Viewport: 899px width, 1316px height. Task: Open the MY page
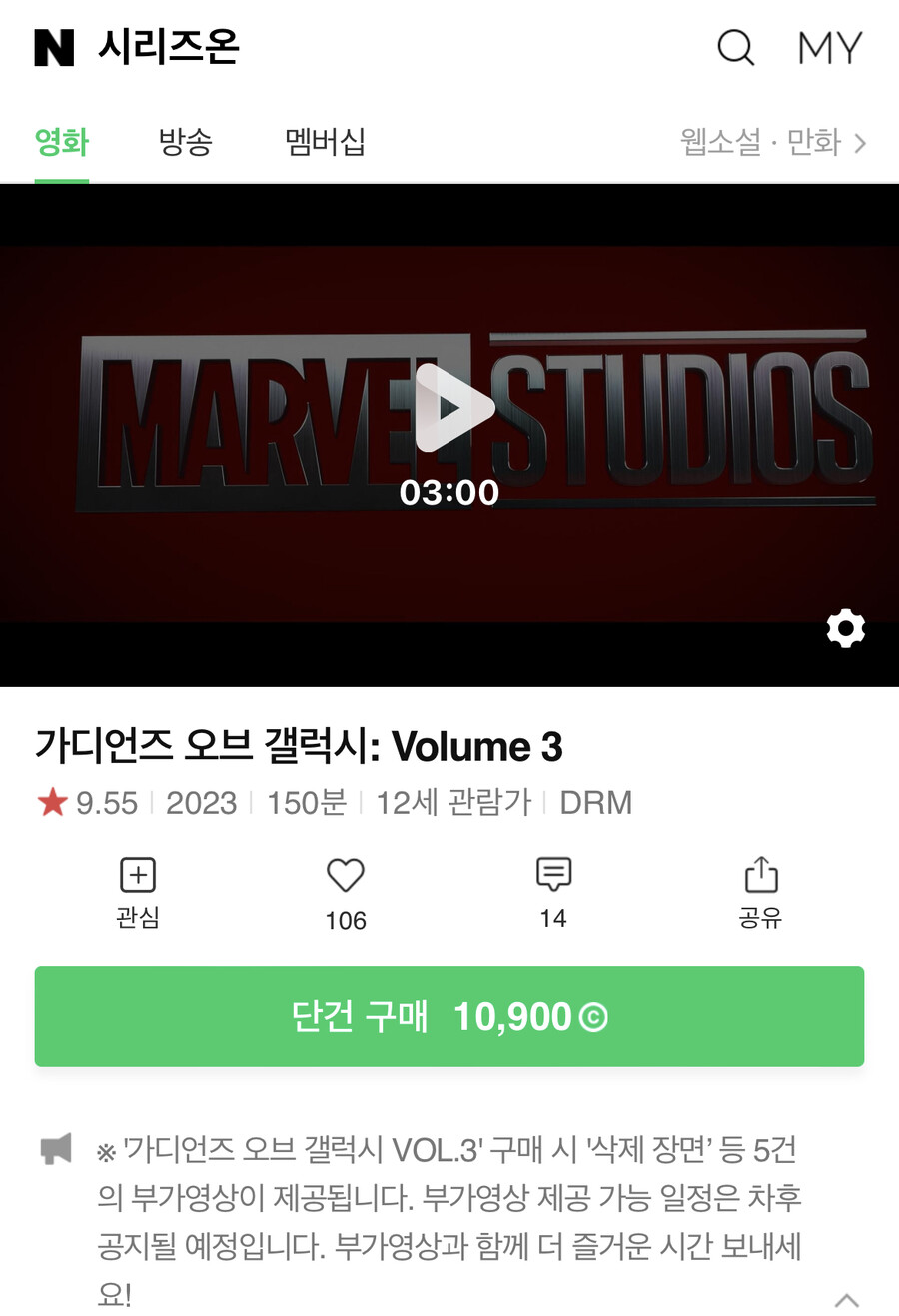coord(829,47)
